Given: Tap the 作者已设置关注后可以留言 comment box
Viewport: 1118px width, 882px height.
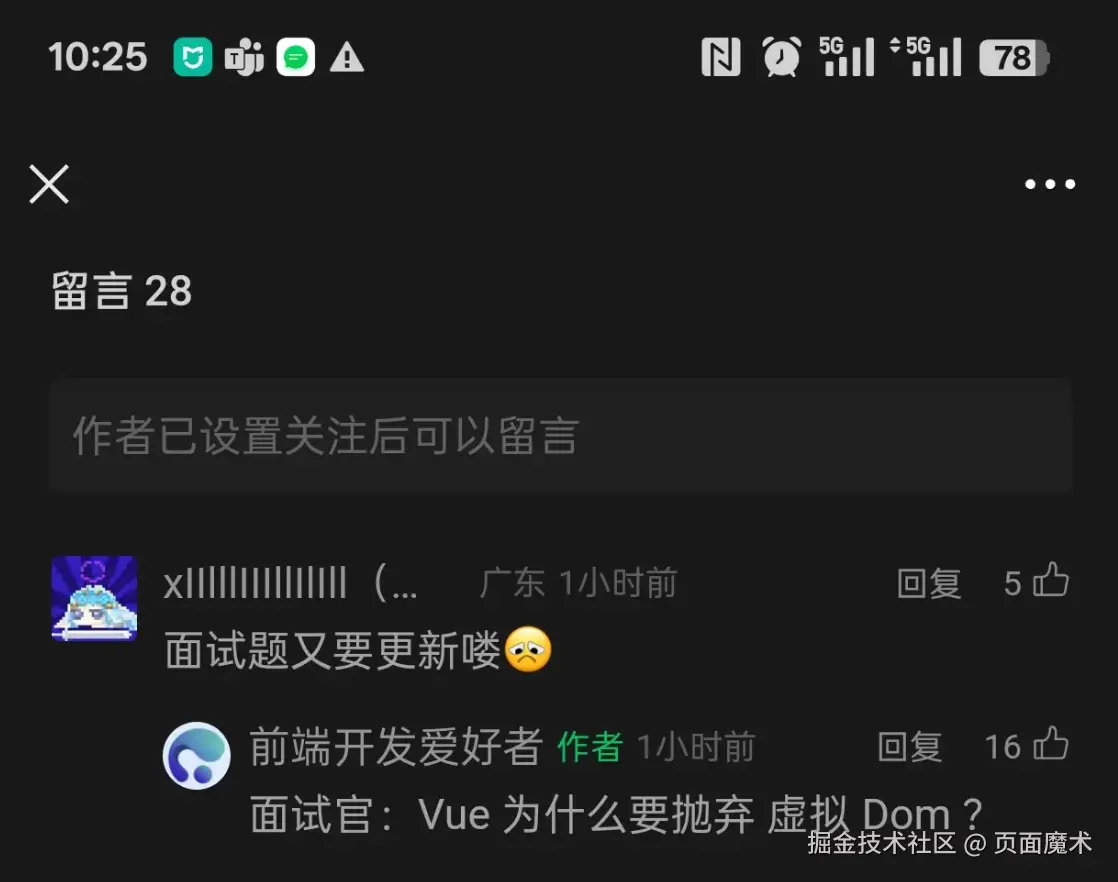Looking at the screenshot, I should pos(560,436).
